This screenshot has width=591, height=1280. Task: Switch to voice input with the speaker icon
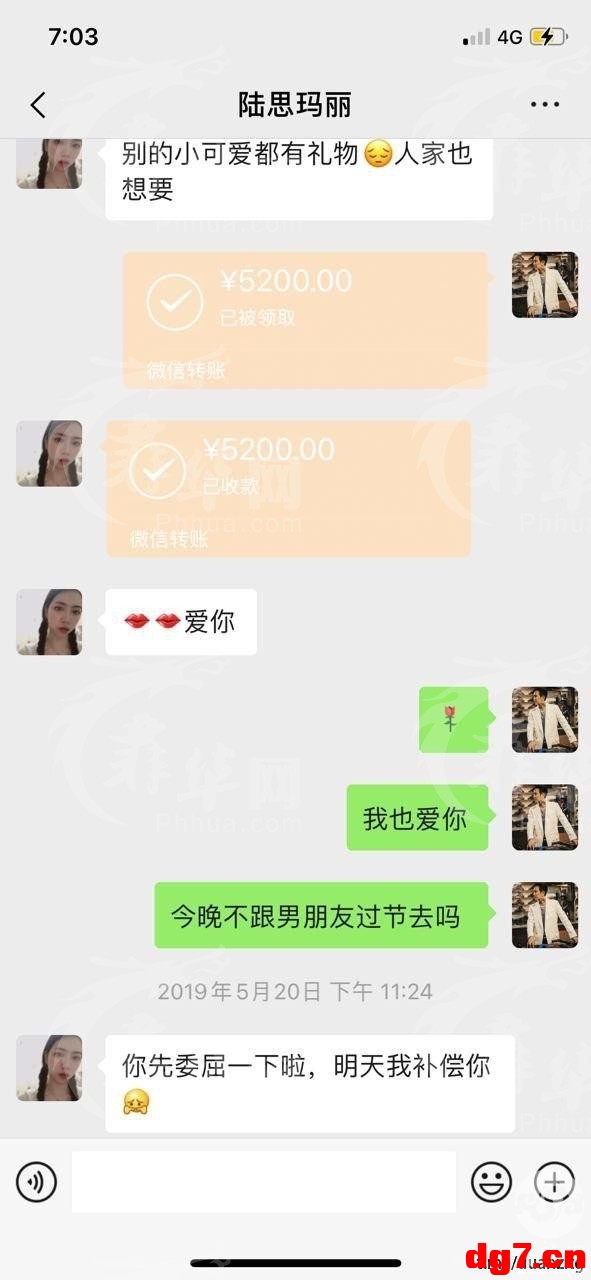tap(36, 1183)
